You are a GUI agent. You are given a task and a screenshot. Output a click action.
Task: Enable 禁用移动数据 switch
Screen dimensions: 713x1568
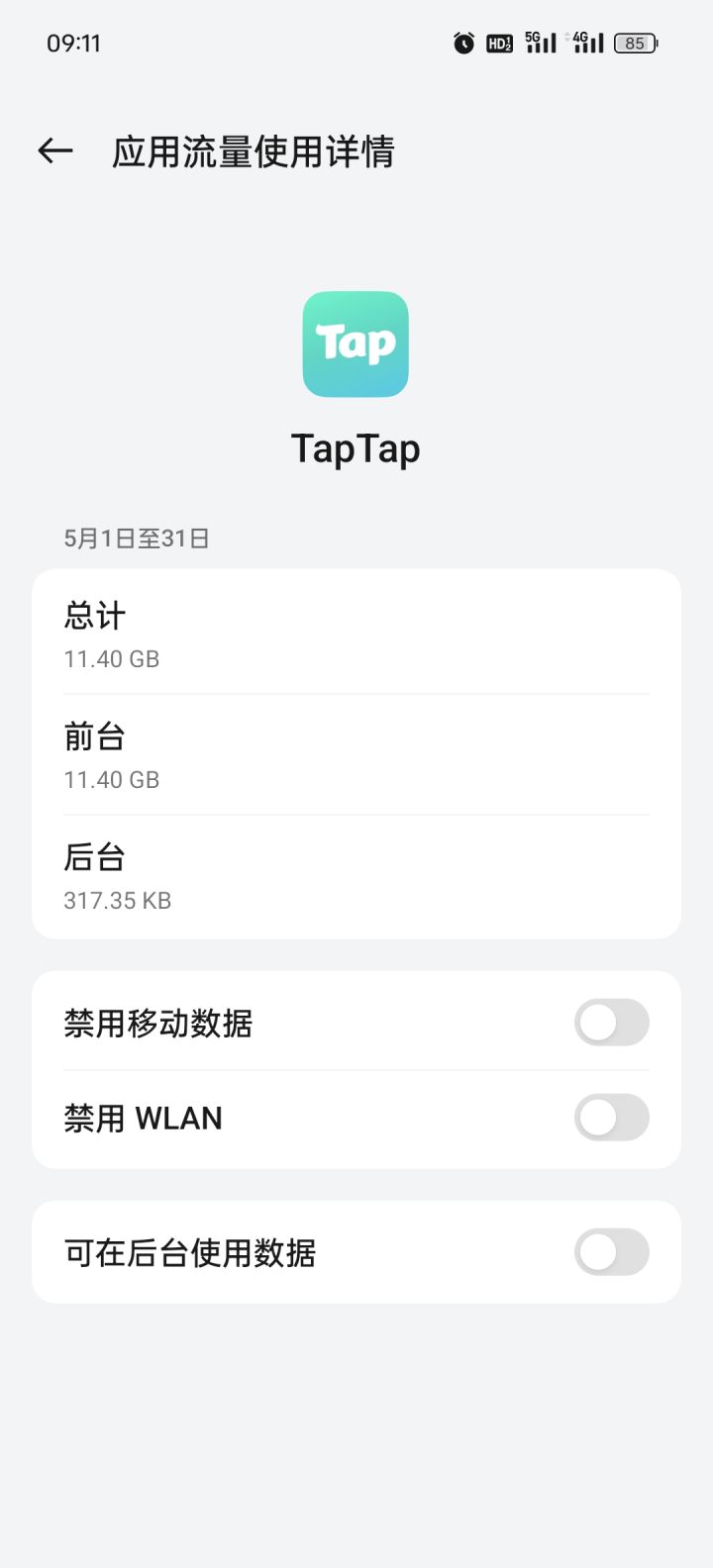611,1023
